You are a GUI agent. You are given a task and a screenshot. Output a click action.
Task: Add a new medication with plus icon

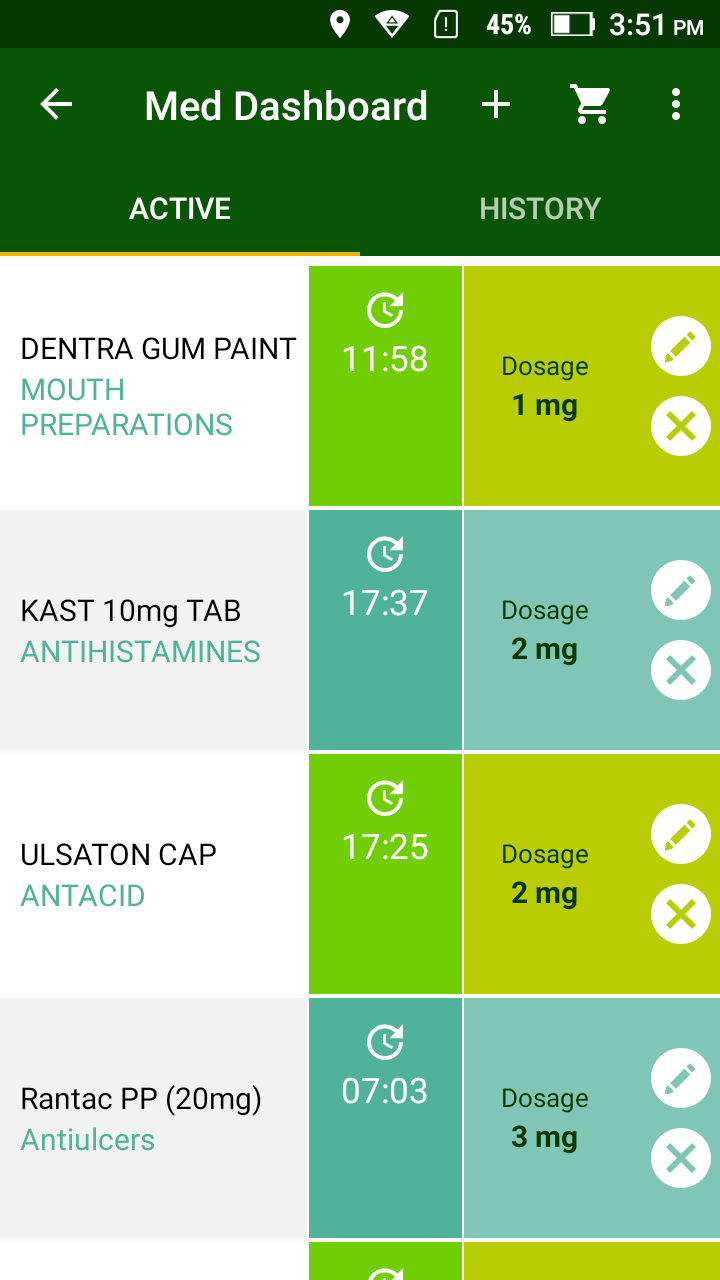click(496, 105)
